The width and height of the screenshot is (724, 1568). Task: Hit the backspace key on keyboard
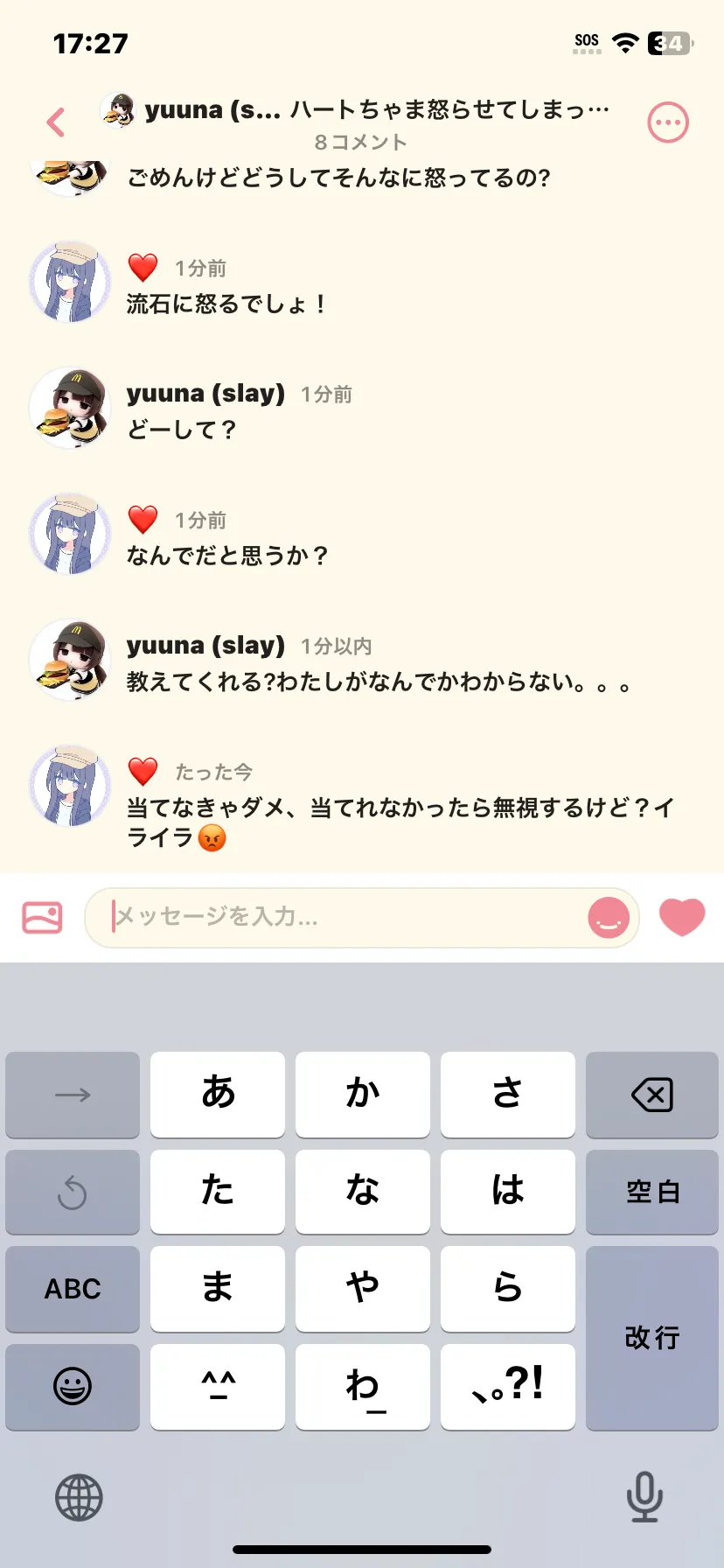click(652, 1095)
